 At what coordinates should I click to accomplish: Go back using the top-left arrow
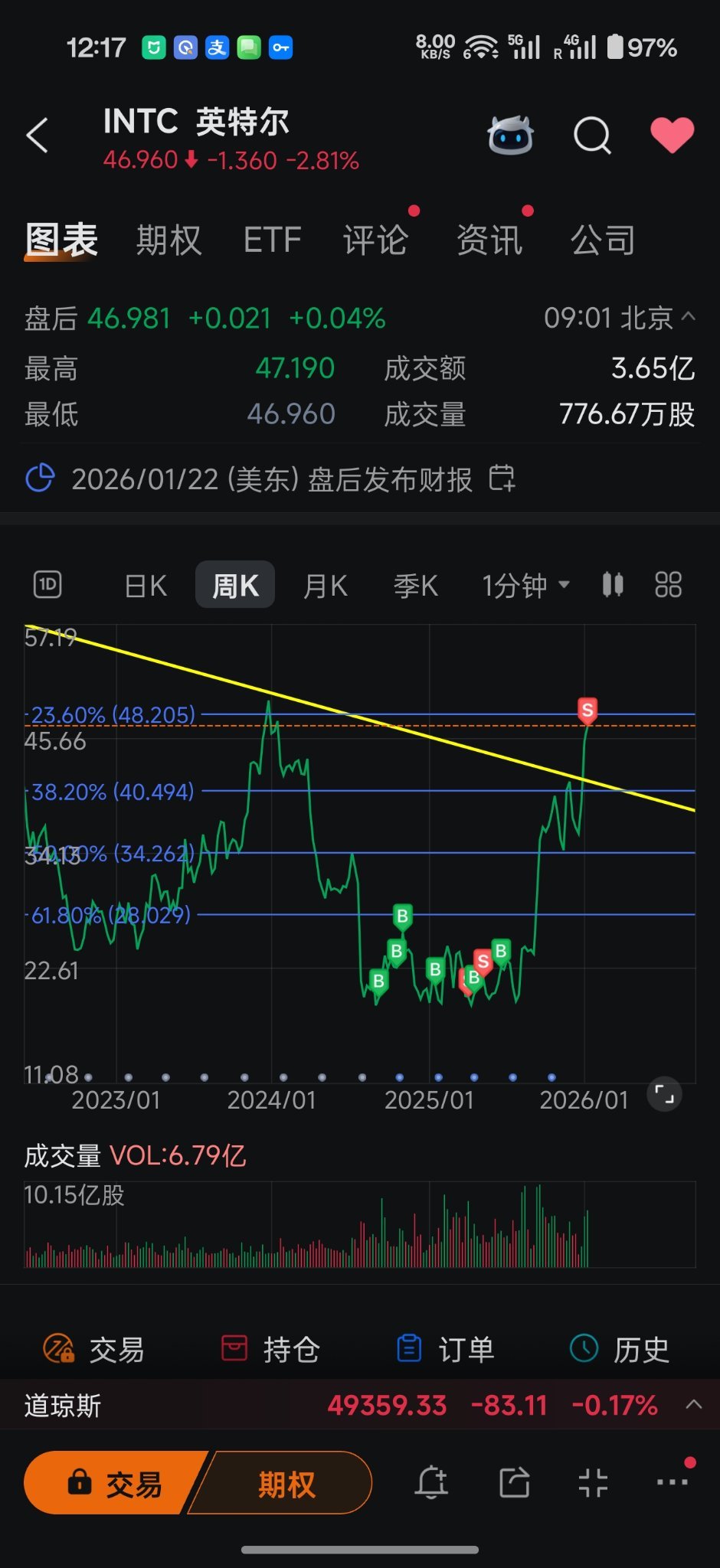37,136
